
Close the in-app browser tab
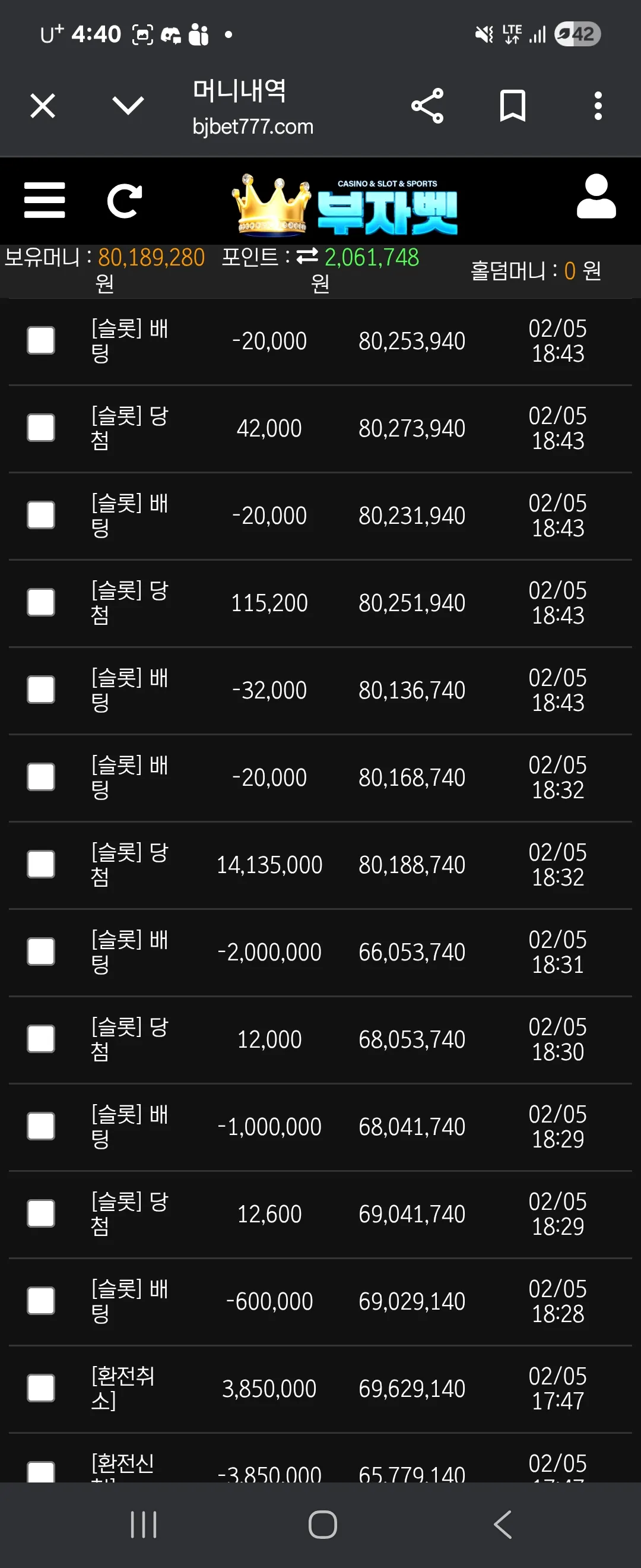coord(43,106)
